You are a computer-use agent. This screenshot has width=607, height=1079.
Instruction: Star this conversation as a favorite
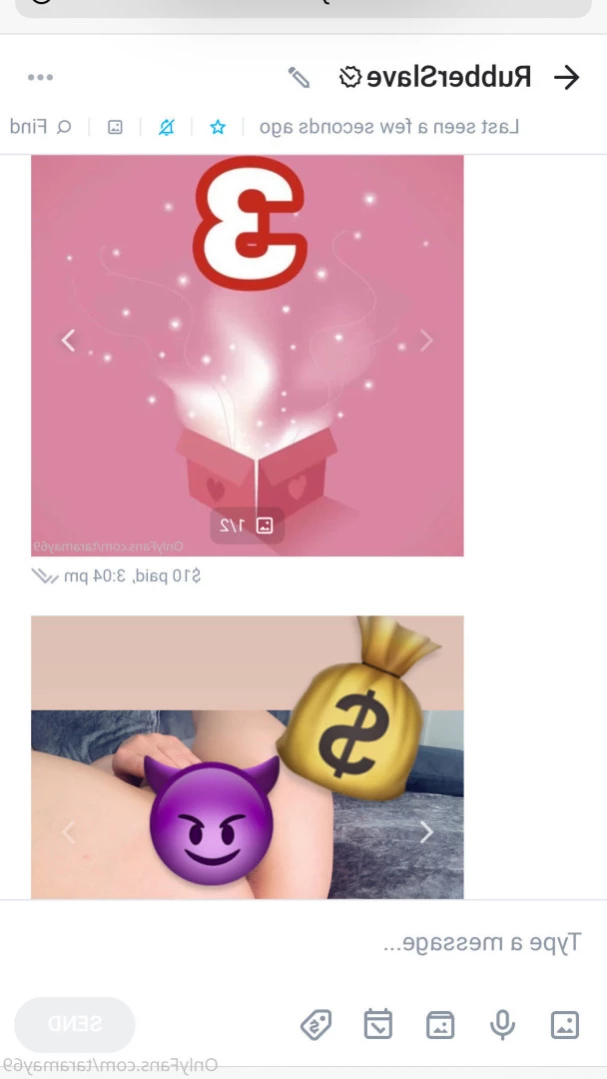point(217,127)
